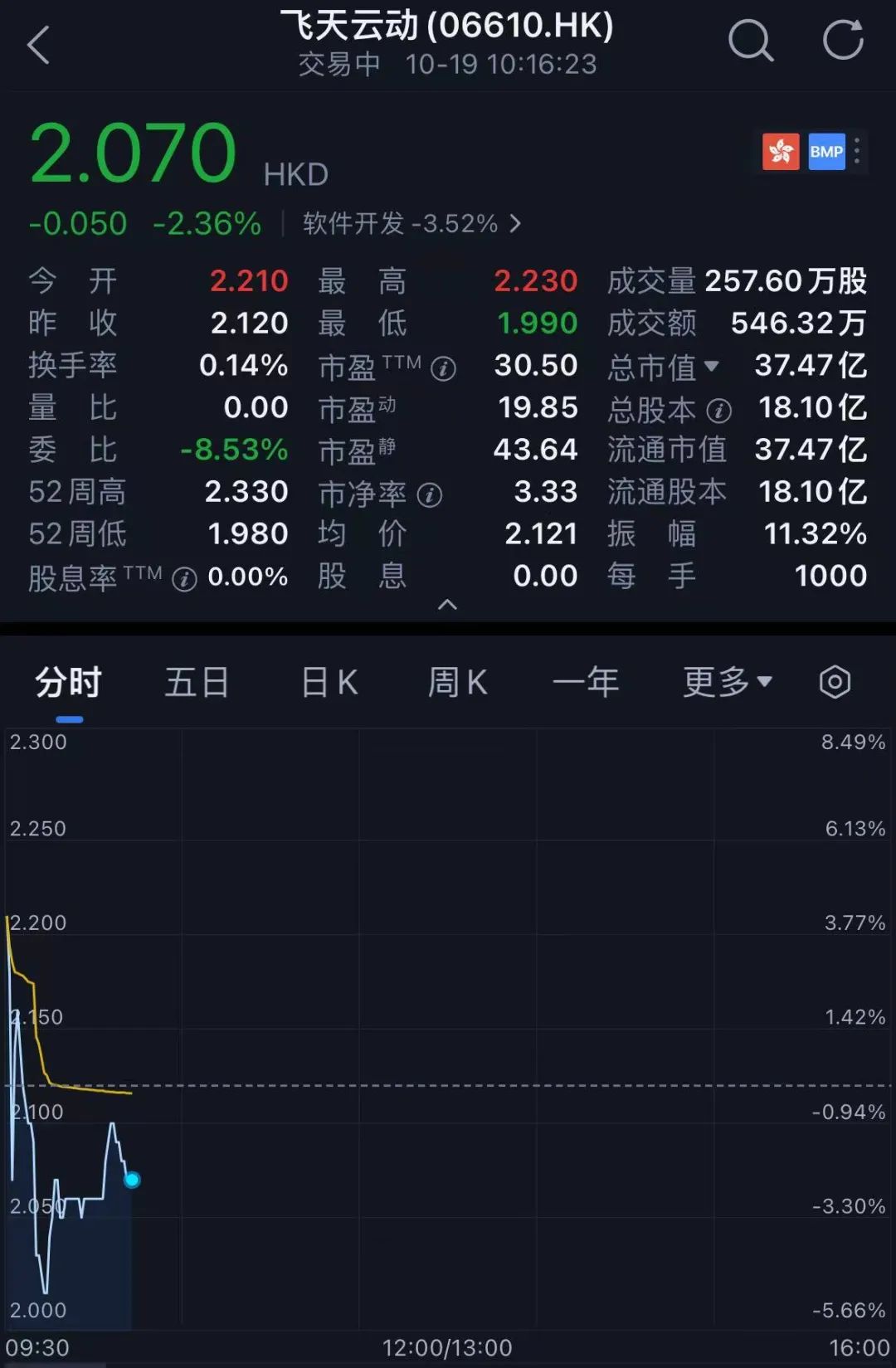Switch to the 五日 chart tab
This screenshot has width=896, height=1368.
tap(197, 683)
